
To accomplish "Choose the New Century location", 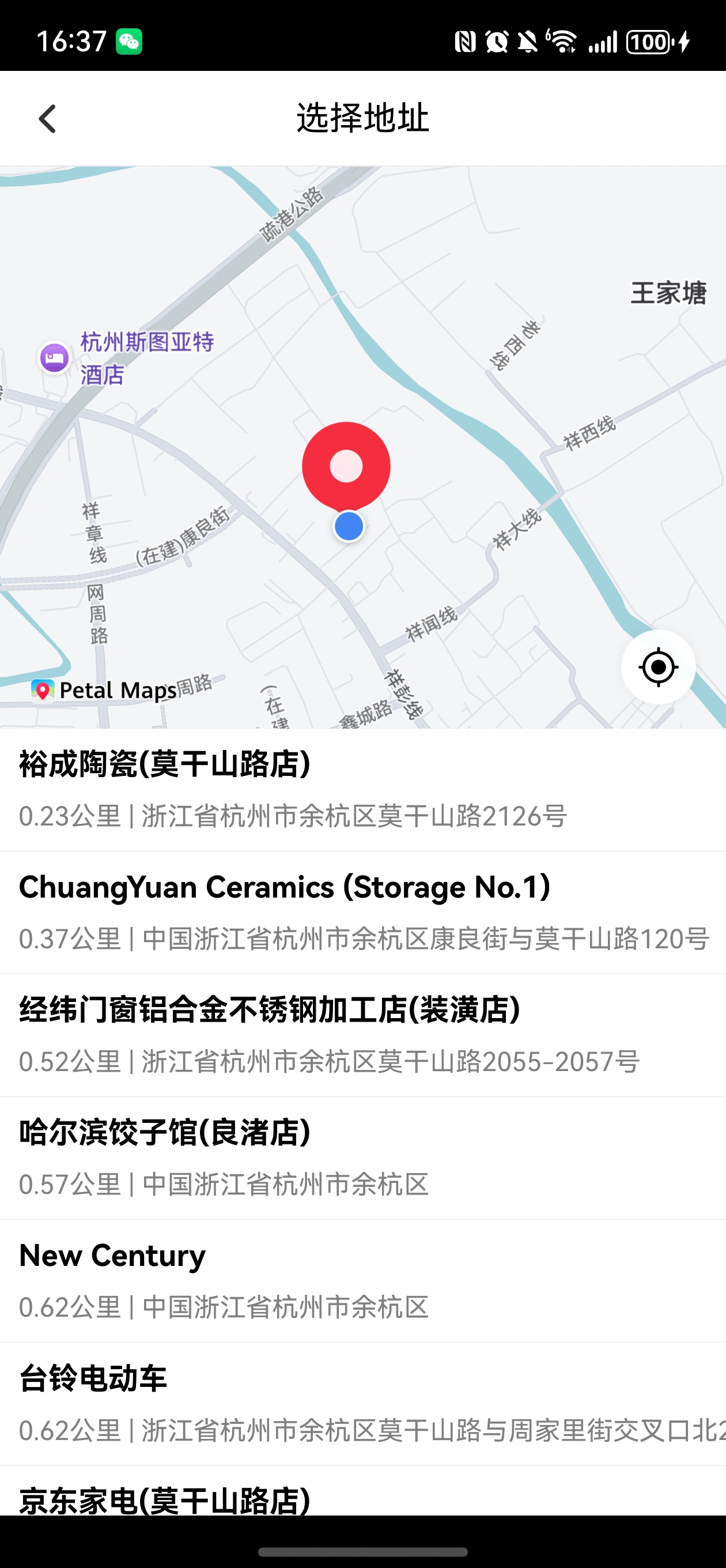I will pyautogui.click(x=362, y=1281).
